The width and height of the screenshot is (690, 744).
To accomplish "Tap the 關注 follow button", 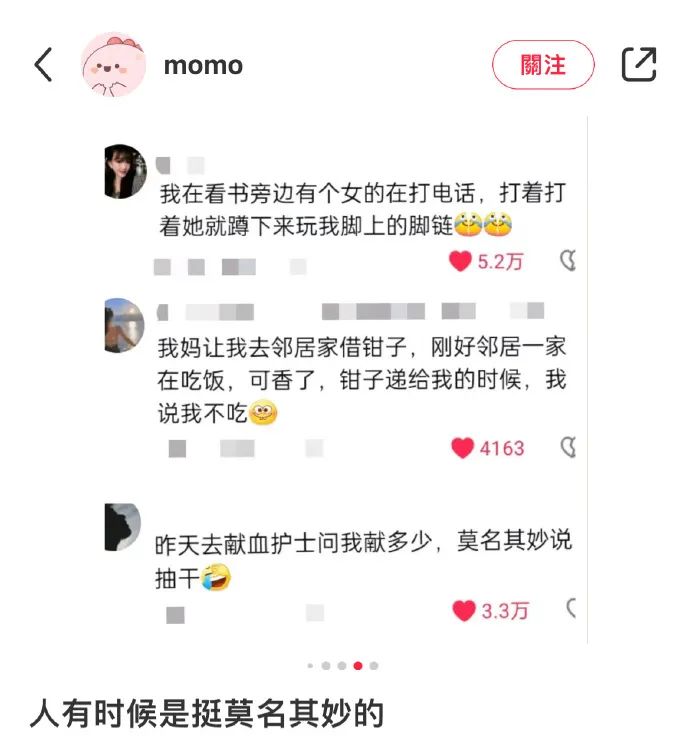I will 543,65.
